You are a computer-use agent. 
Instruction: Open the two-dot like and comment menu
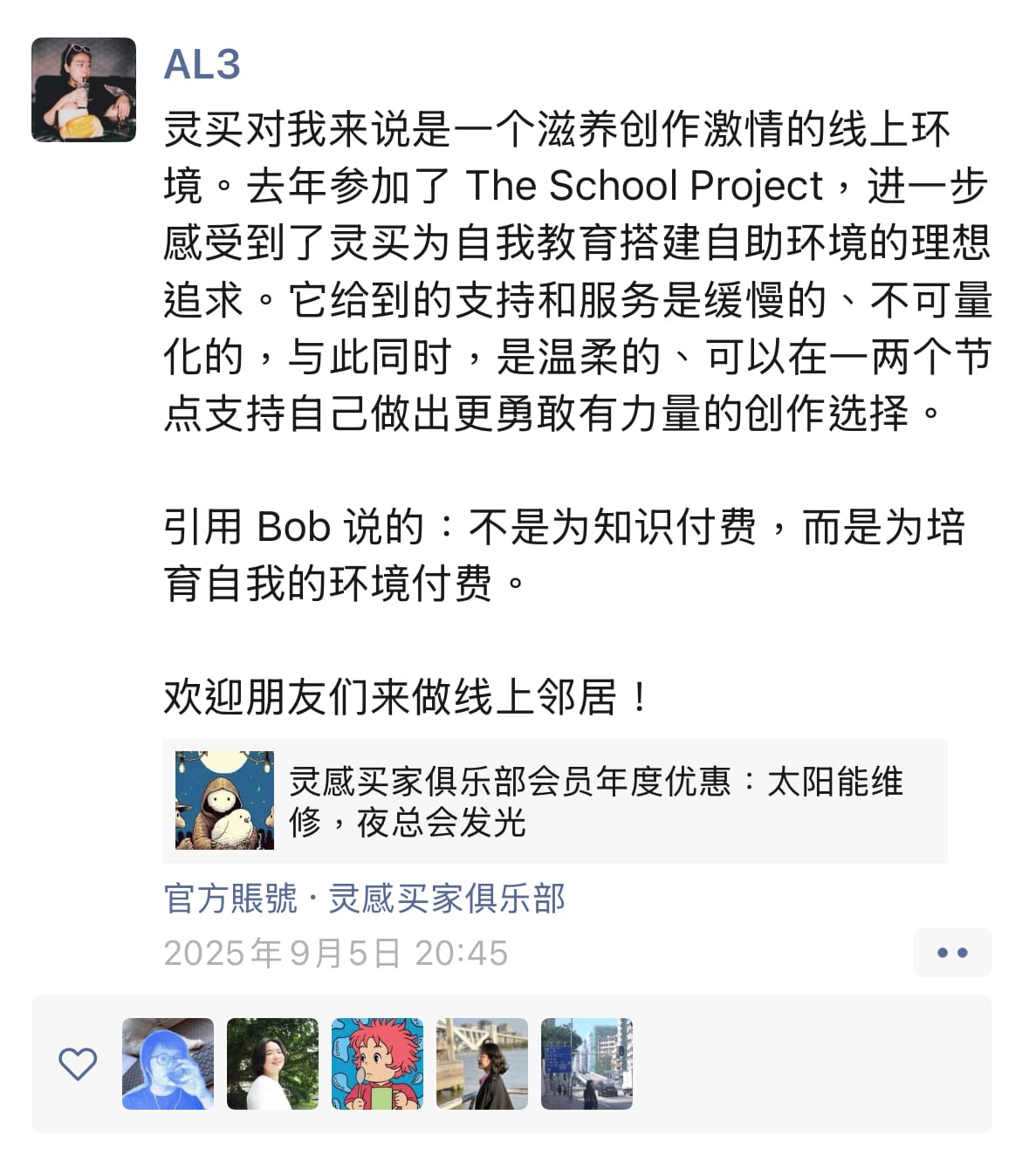[x=951, y=953]
